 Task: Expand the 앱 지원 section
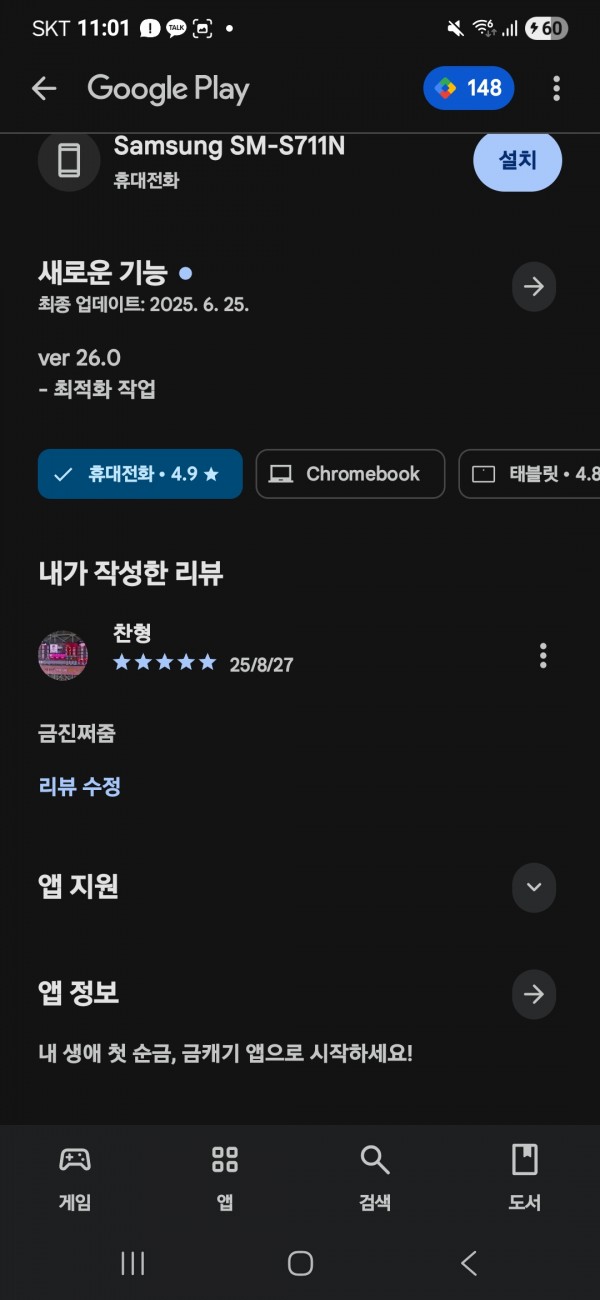click(534, 887)
